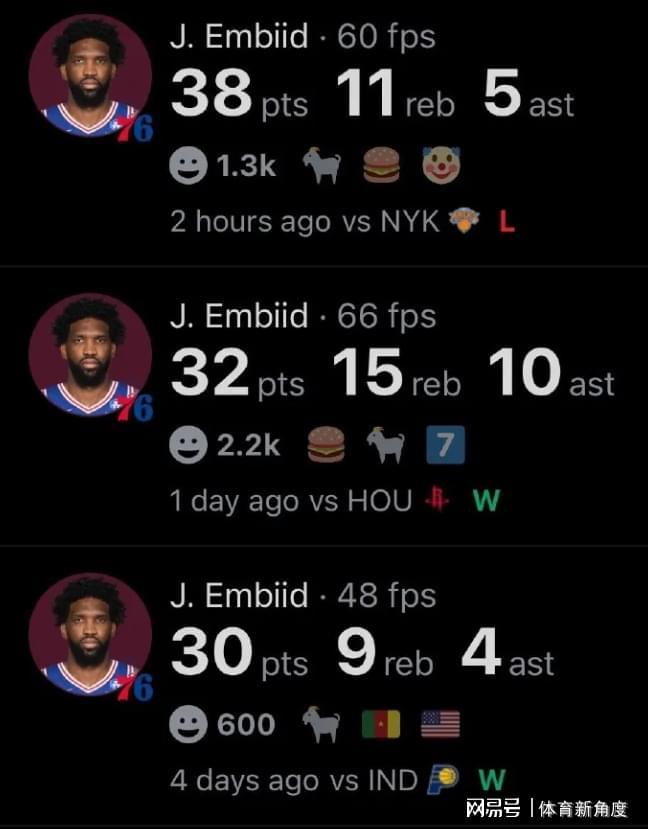
Task: Open Embiid's 30-point game vs IND
Action: tap(360, 654)
